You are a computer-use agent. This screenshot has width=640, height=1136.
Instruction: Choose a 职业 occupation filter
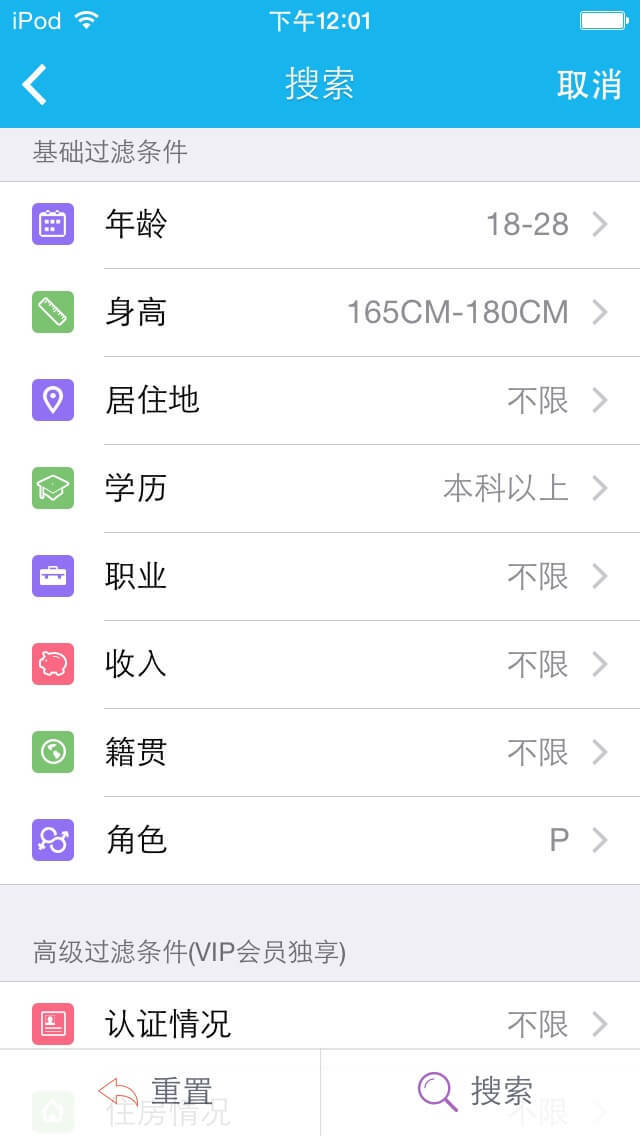click(x=320, y=577)
